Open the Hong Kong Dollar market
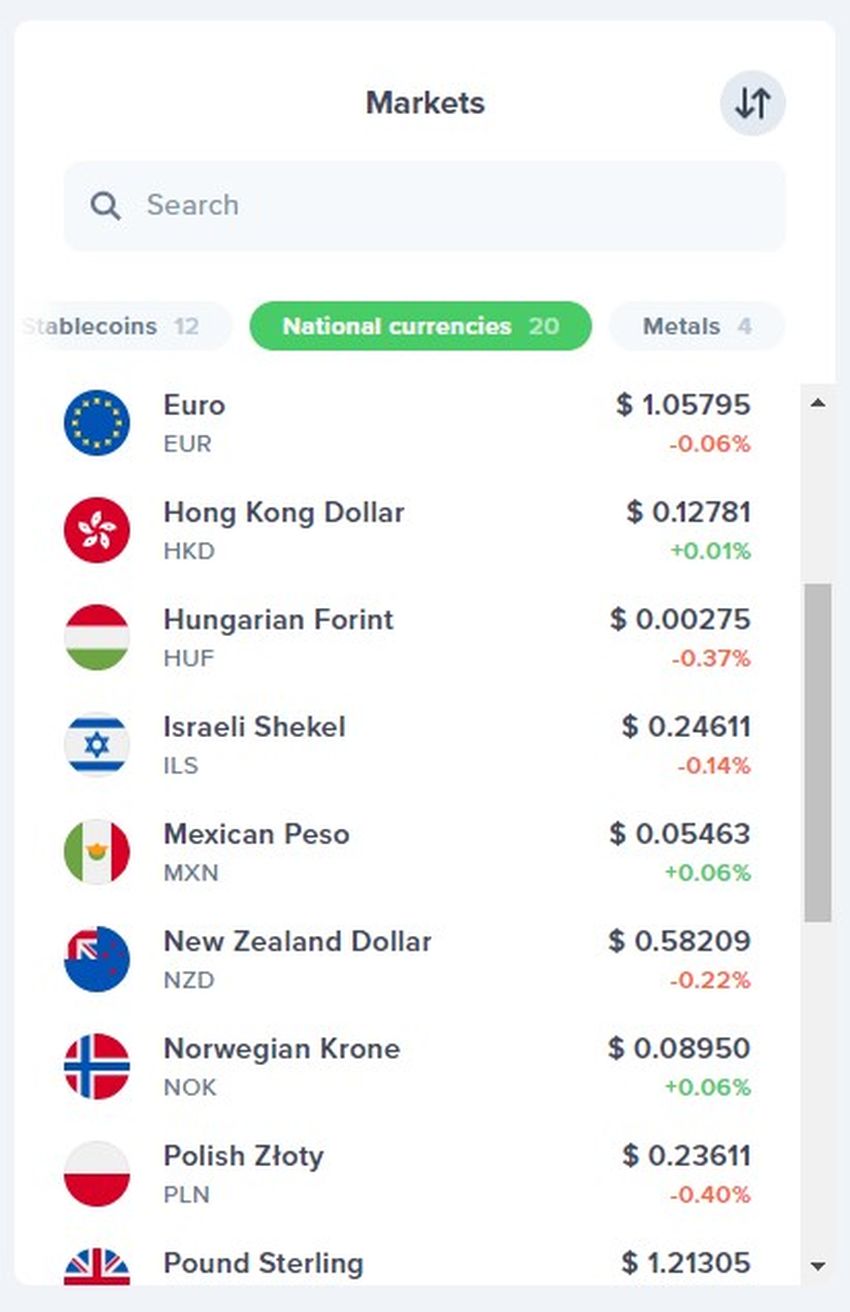 click(407, 530)
